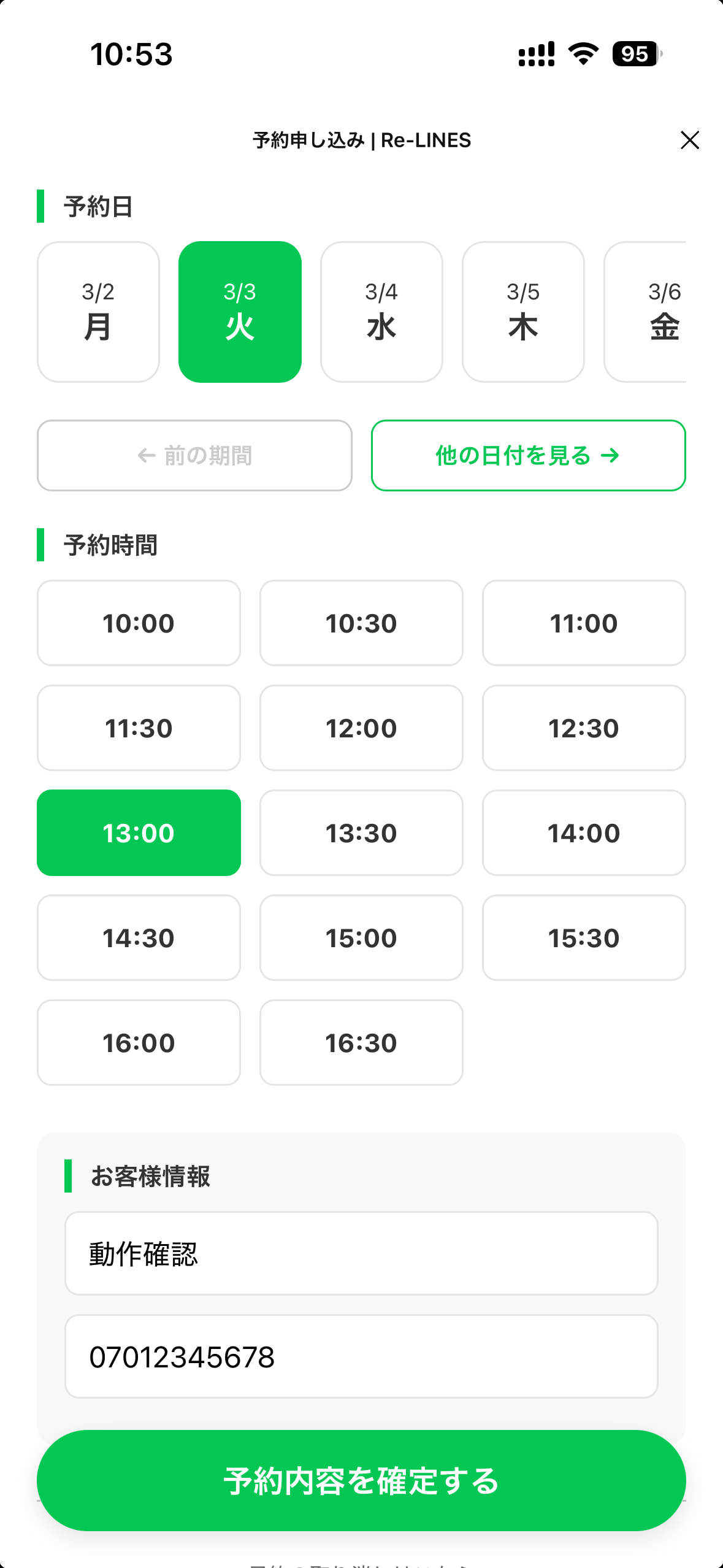Deselect the highlighted 3/3 Tuesday date
This screenshot has height=1568, width=723.
click(x=240, y=312)
